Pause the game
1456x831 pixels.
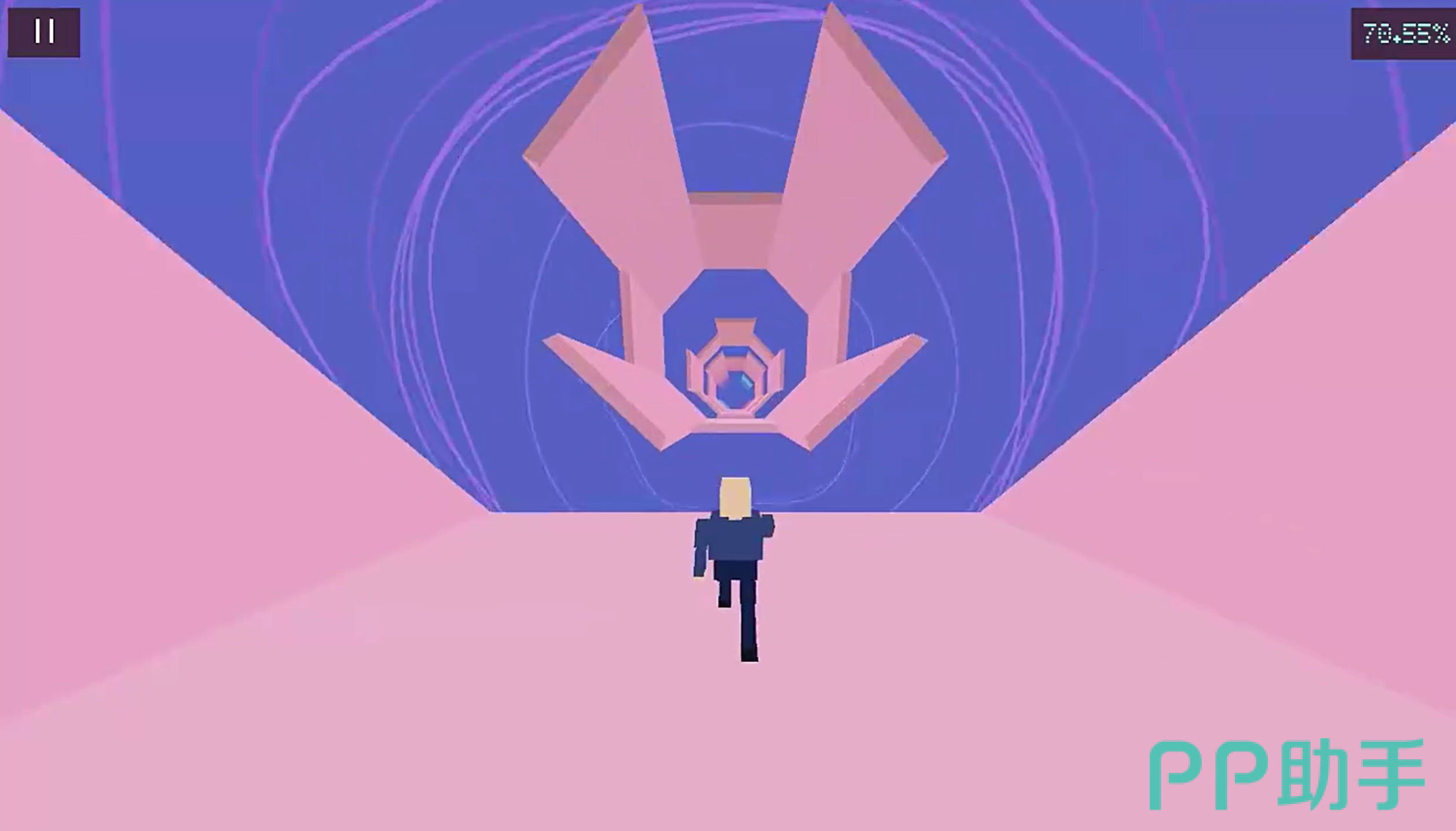tap(43, 32)
